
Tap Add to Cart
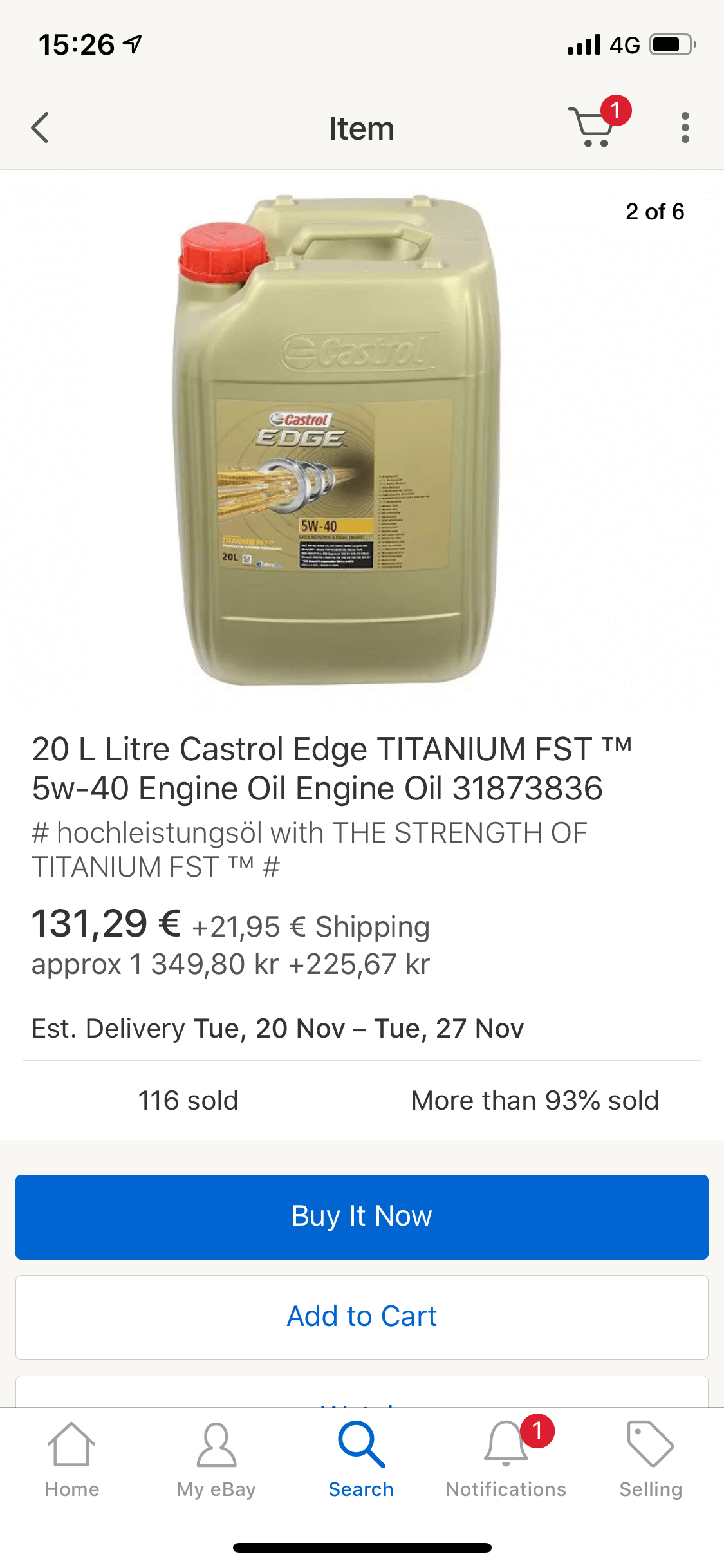pos(362,1316)
